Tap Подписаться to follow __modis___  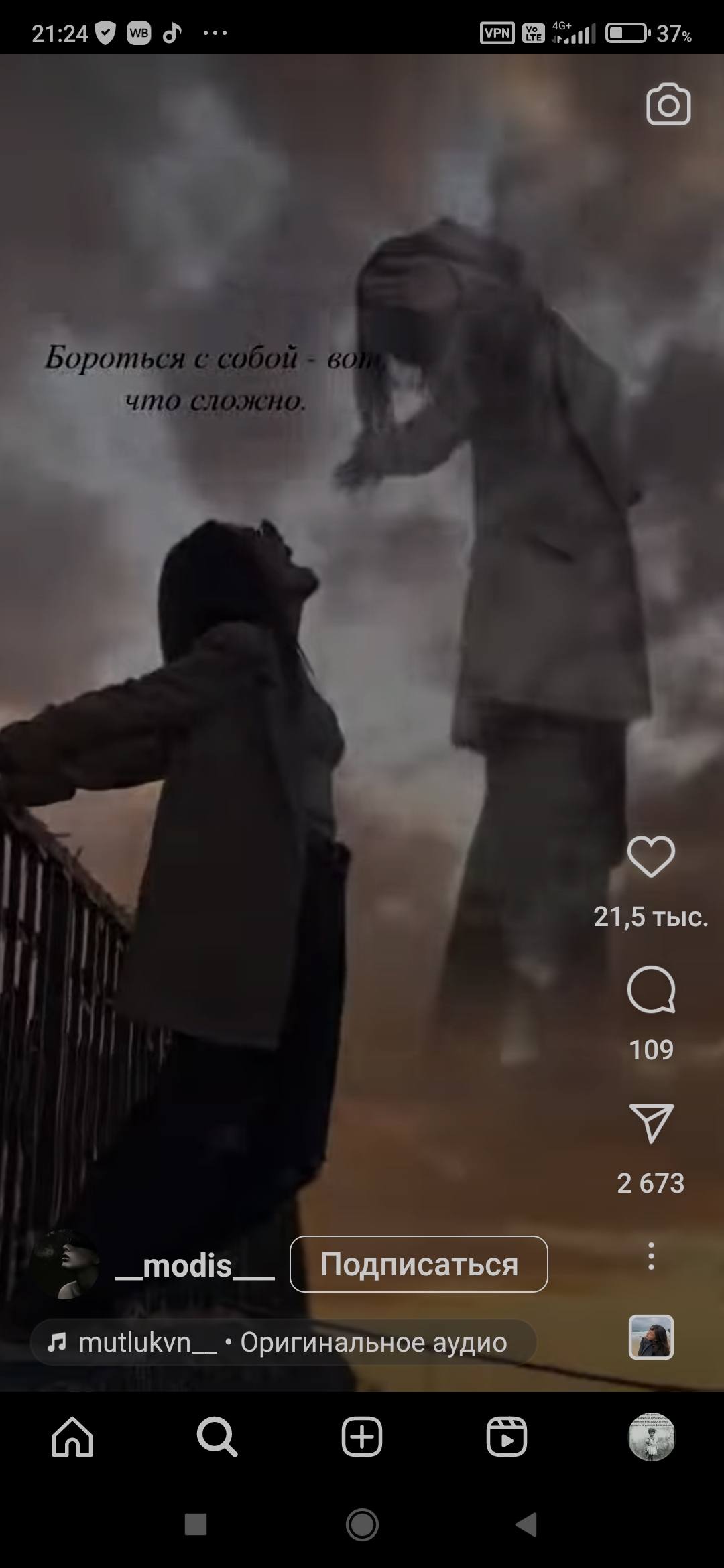click(418, 1264)
